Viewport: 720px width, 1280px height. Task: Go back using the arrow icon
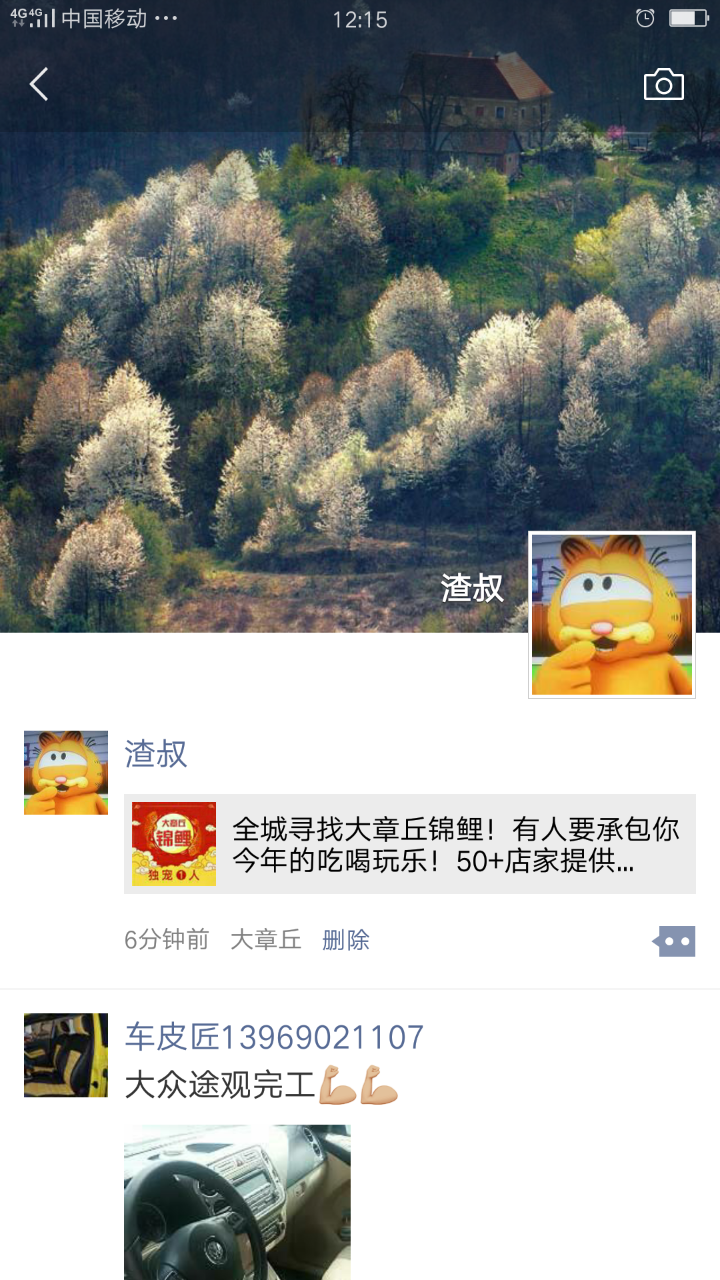tap(39, 85)
